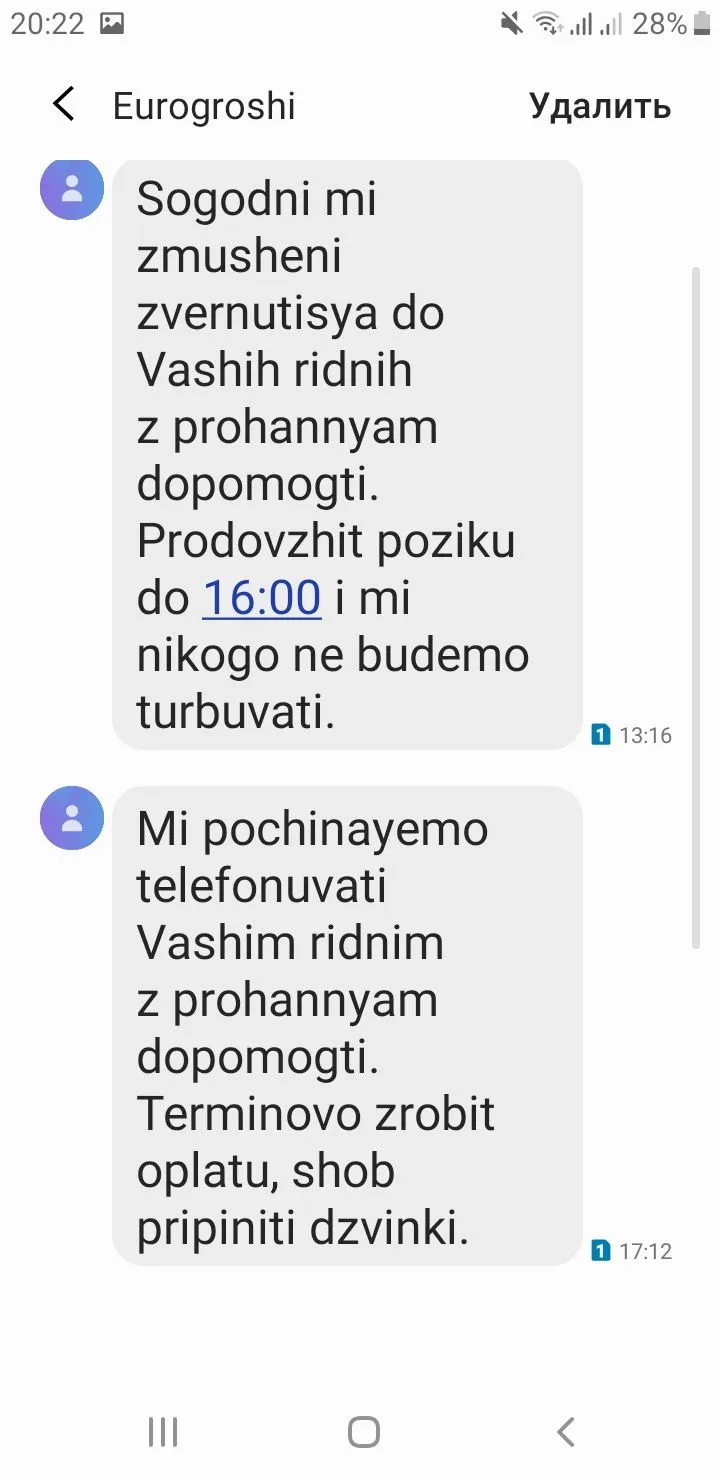The height and width of the screenshot is (1480, 720).
Task: Tap the Удалить delete button
Action: pyautogui.click(x=599, y=106)
